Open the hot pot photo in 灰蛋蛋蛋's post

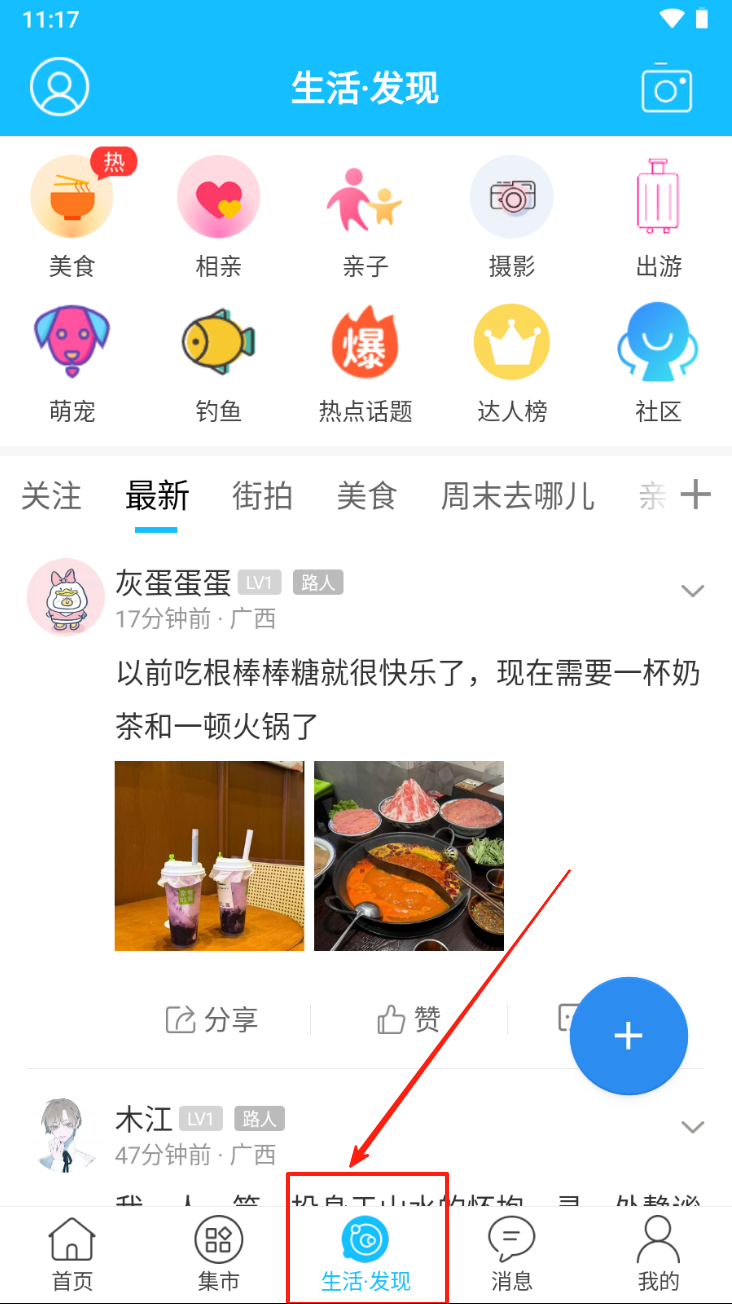click(x=409, y=855)
